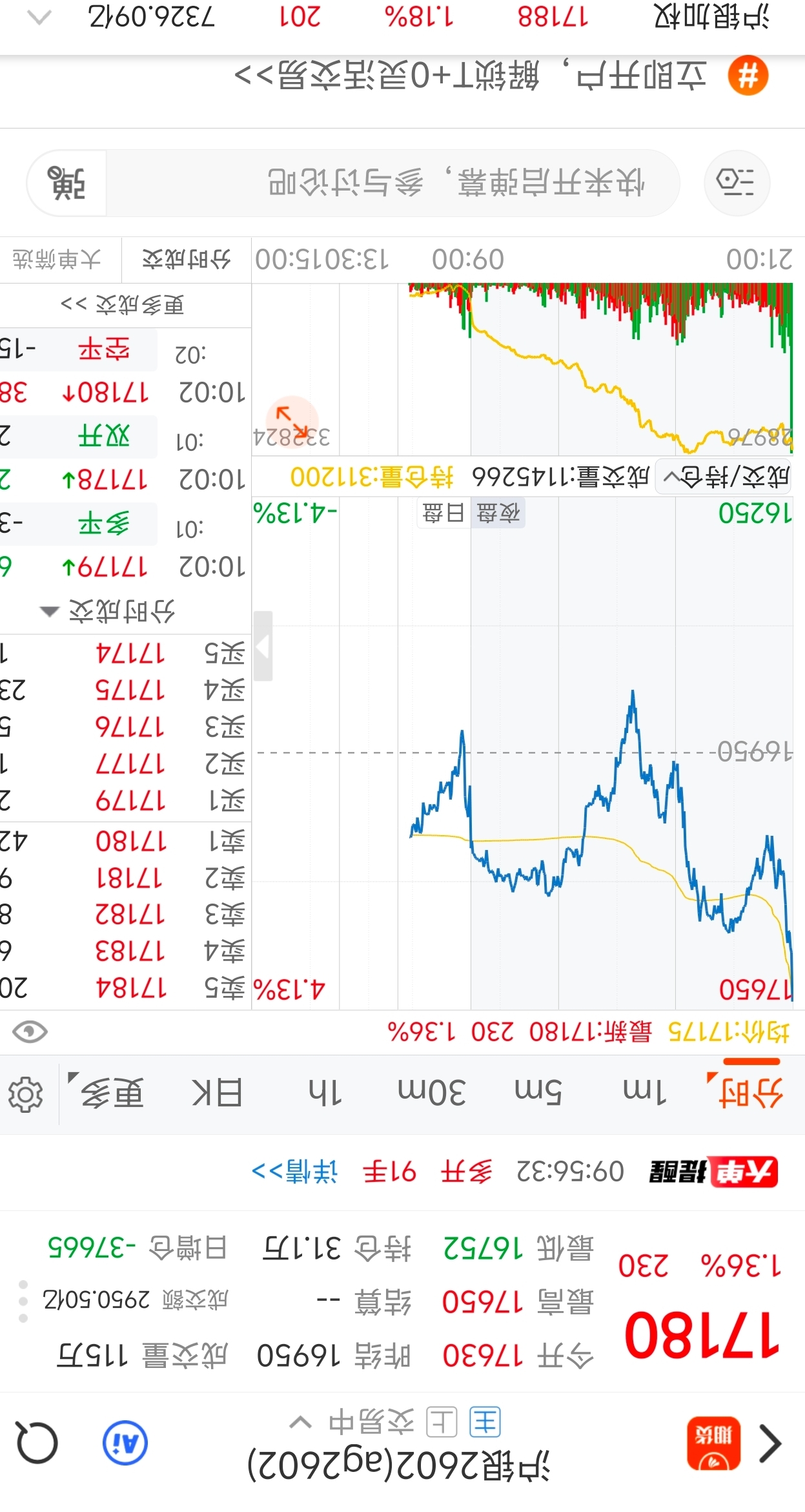Switch chart to 日盘 session
Image resolution: width=805 pixels, height=1512 pixels.
point(444,513)
